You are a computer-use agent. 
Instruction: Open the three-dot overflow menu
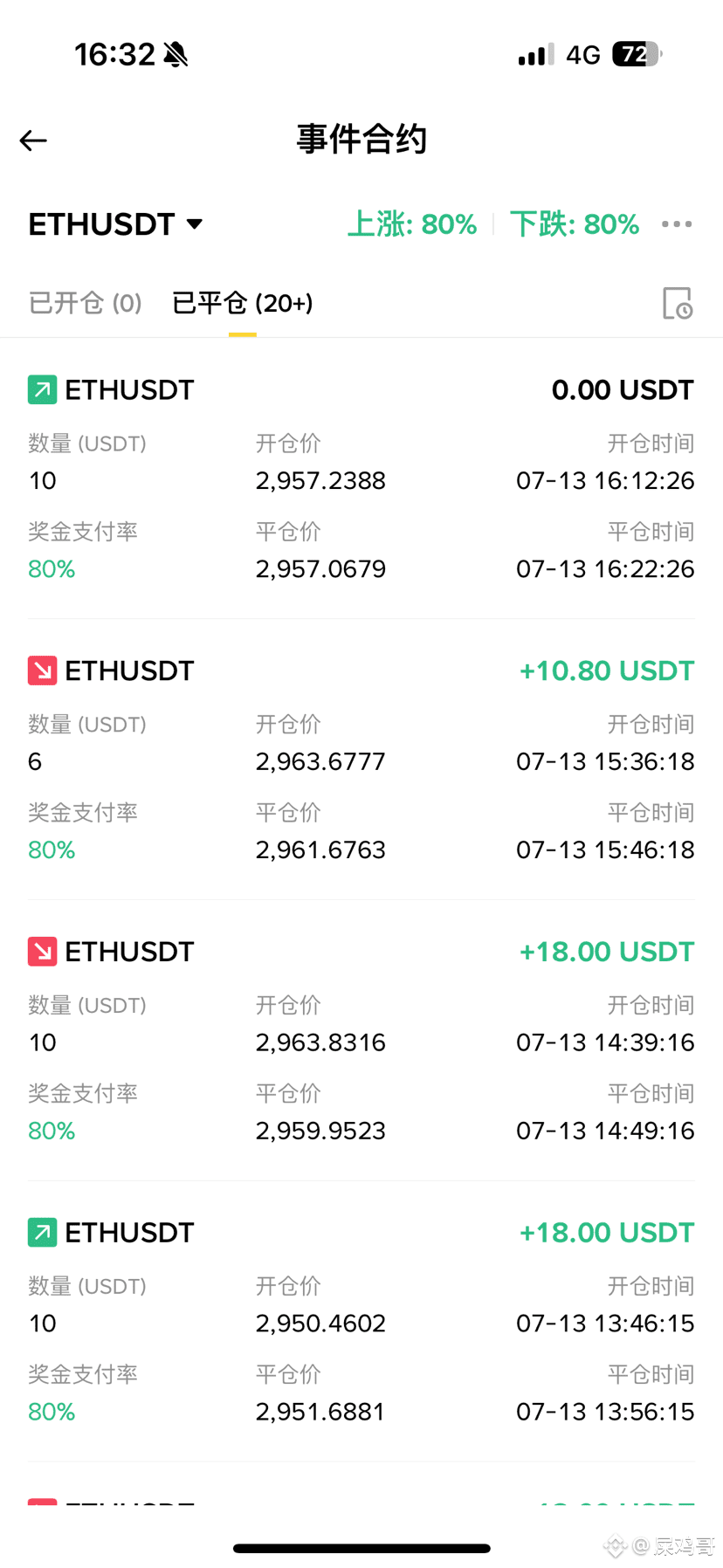[677, 224]
